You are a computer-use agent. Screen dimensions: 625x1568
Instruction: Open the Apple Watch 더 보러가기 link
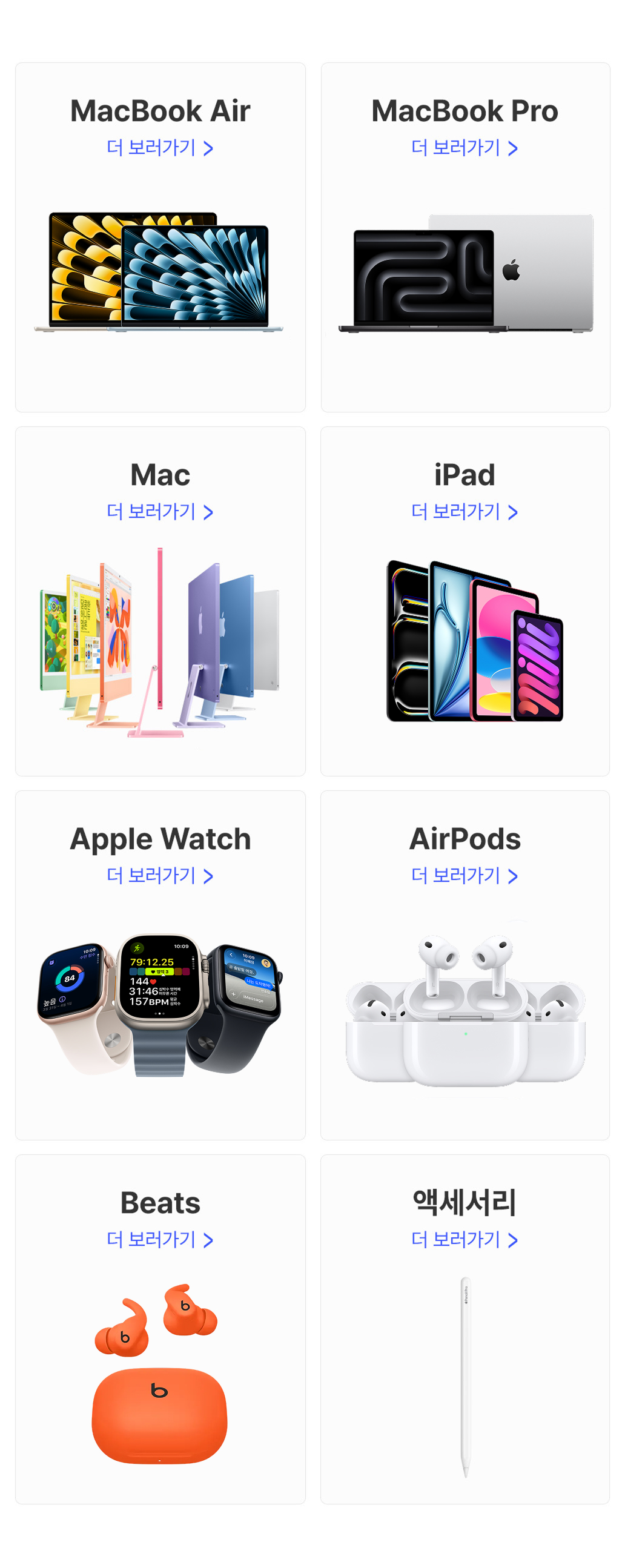[x=159, y=876]
